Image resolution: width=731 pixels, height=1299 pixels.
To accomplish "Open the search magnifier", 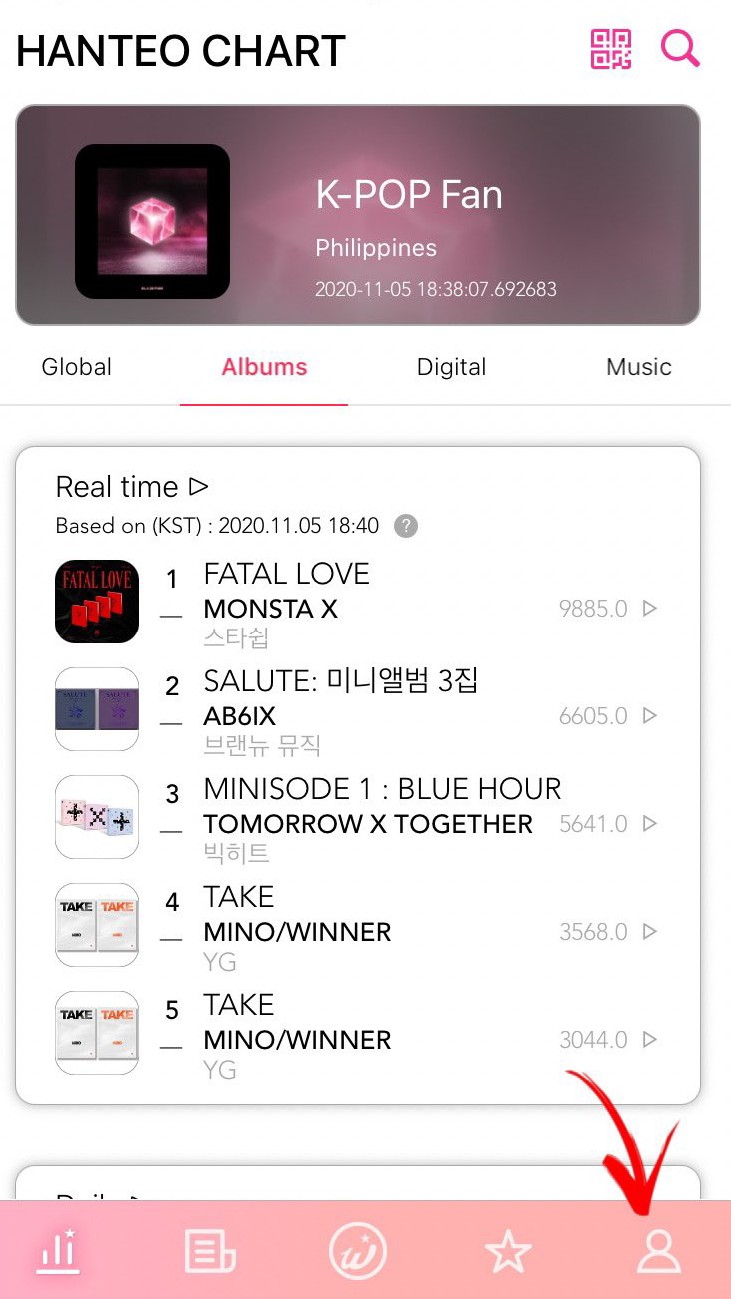I will [680, 48].
